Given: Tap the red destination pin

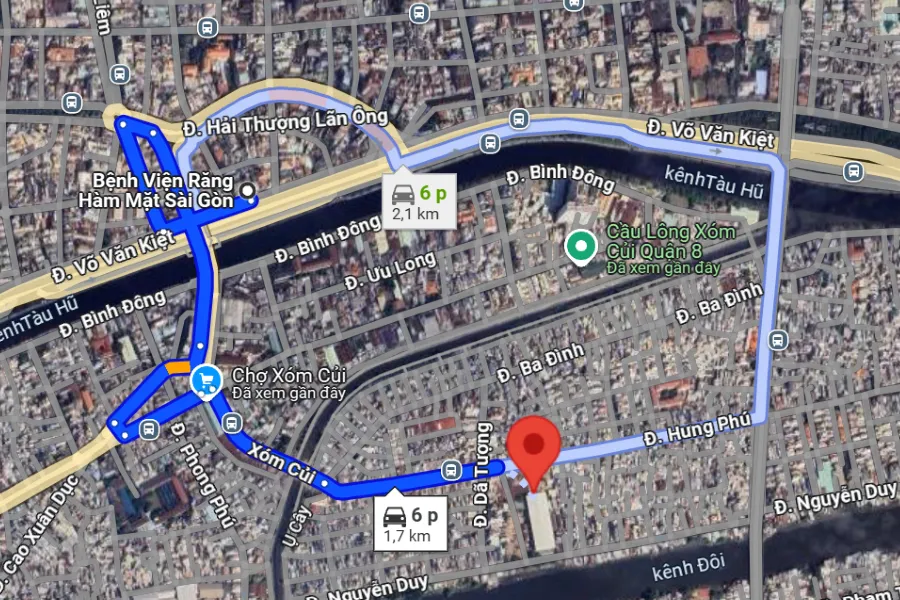Looking at the screenshot, I should (x=535, y=446).
